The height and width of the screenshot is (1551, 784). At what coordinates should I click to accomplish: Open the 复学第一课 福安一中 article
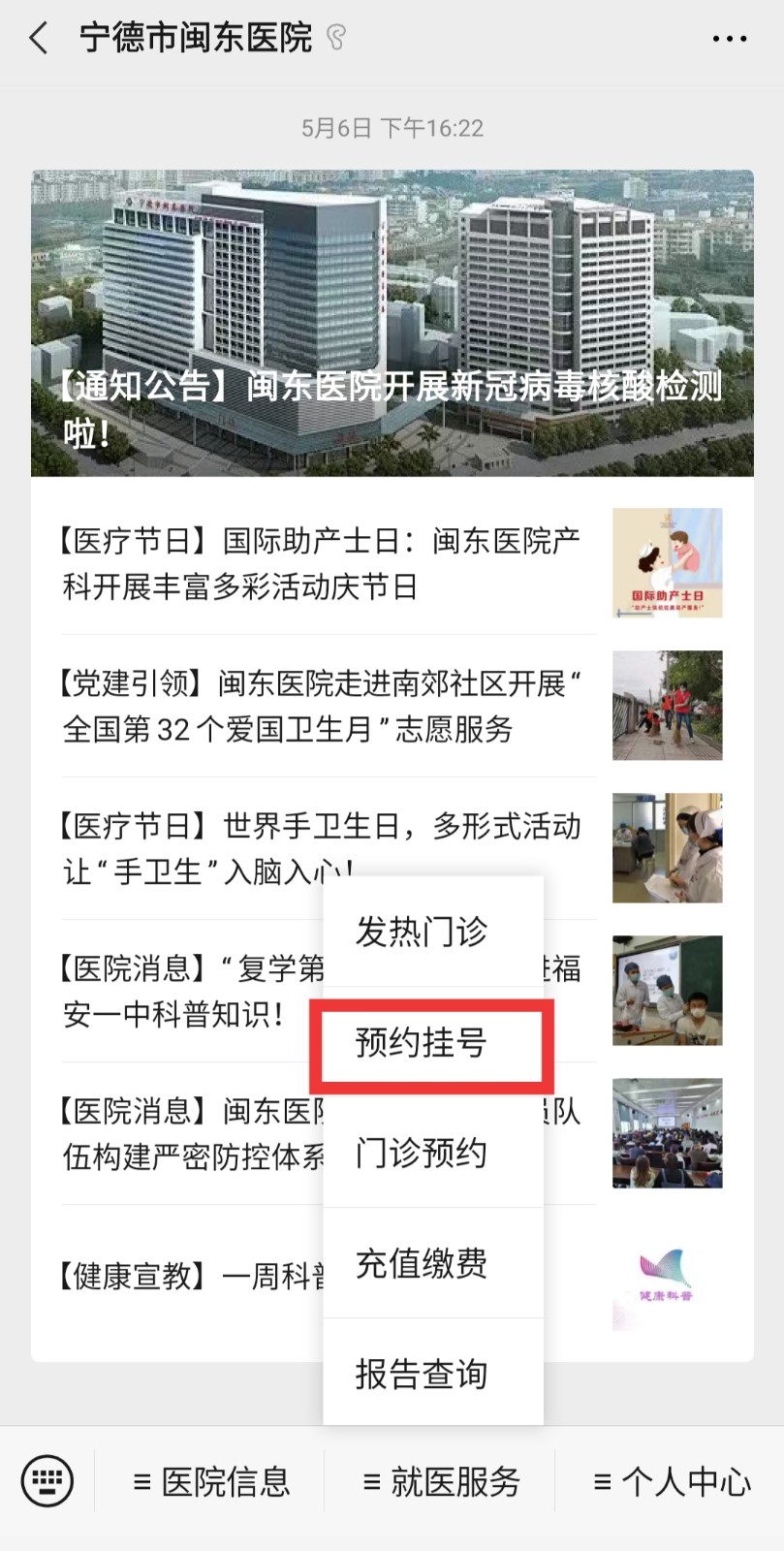(x=184, y=991)
